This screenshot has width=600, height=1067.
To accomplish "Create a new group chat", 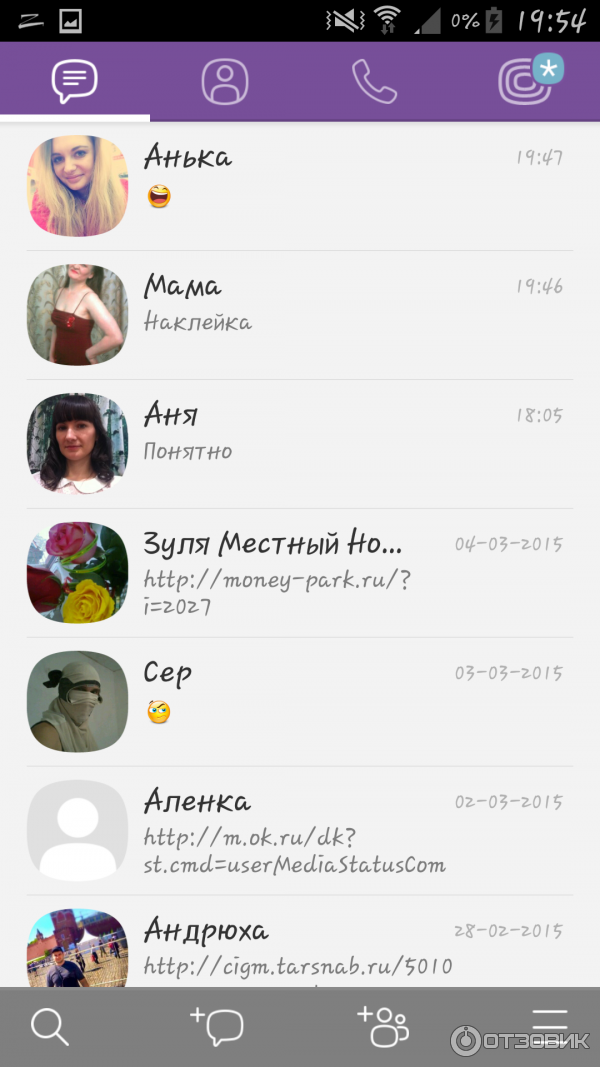I will click(x=383, y=1027).
